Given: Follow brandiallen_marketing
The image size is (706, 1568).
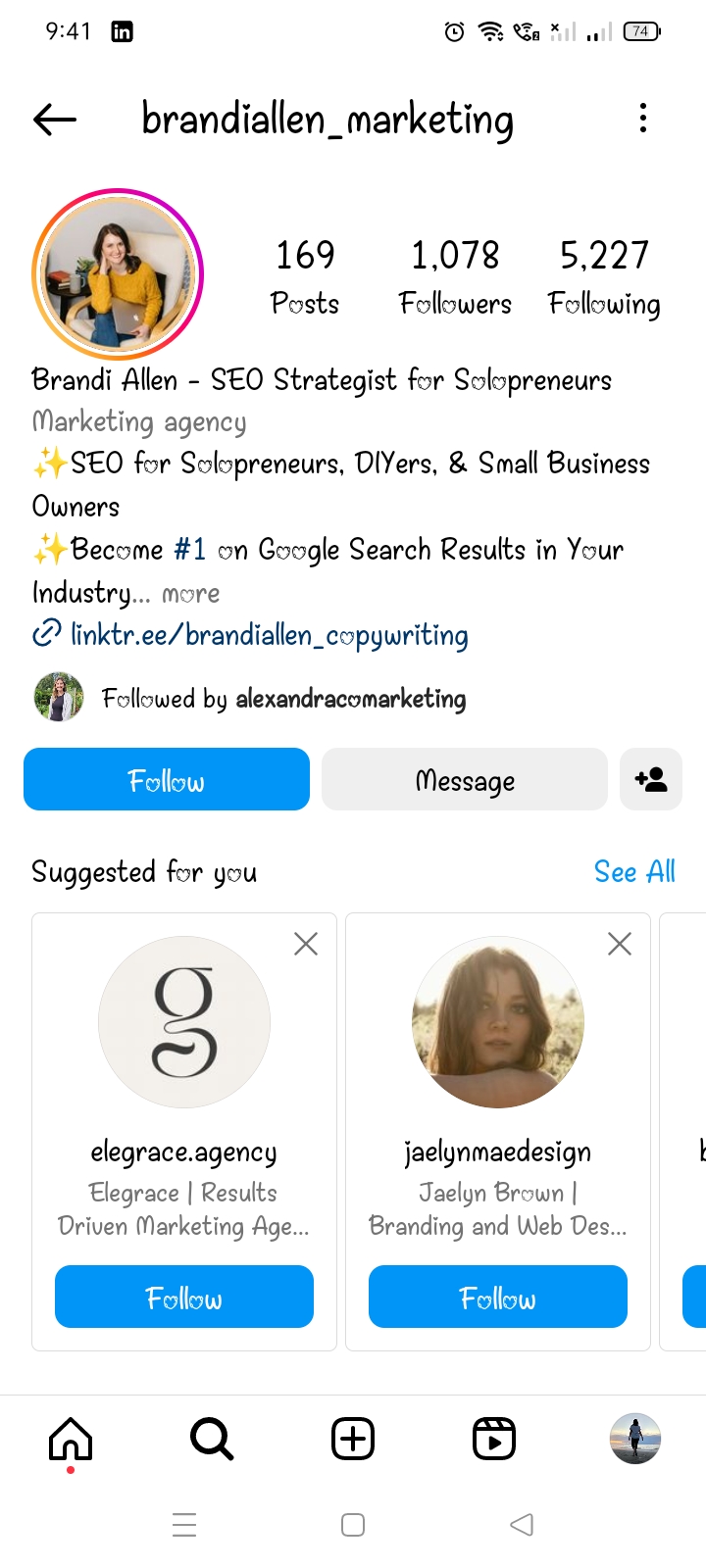Looking at the screenshot, I should pos(167,780).
